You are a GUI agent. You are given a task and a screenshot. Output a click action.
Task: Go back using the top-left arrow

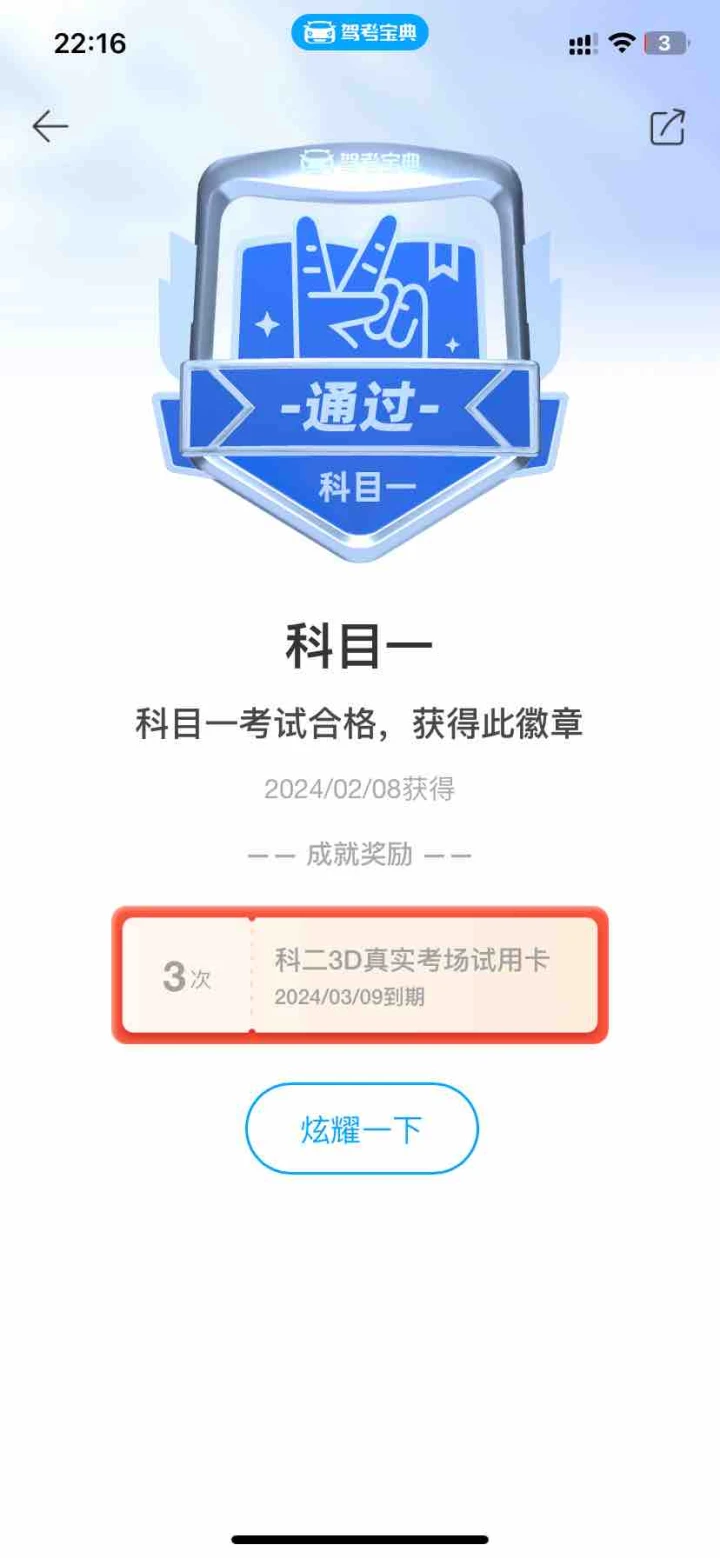pos(49,126)
